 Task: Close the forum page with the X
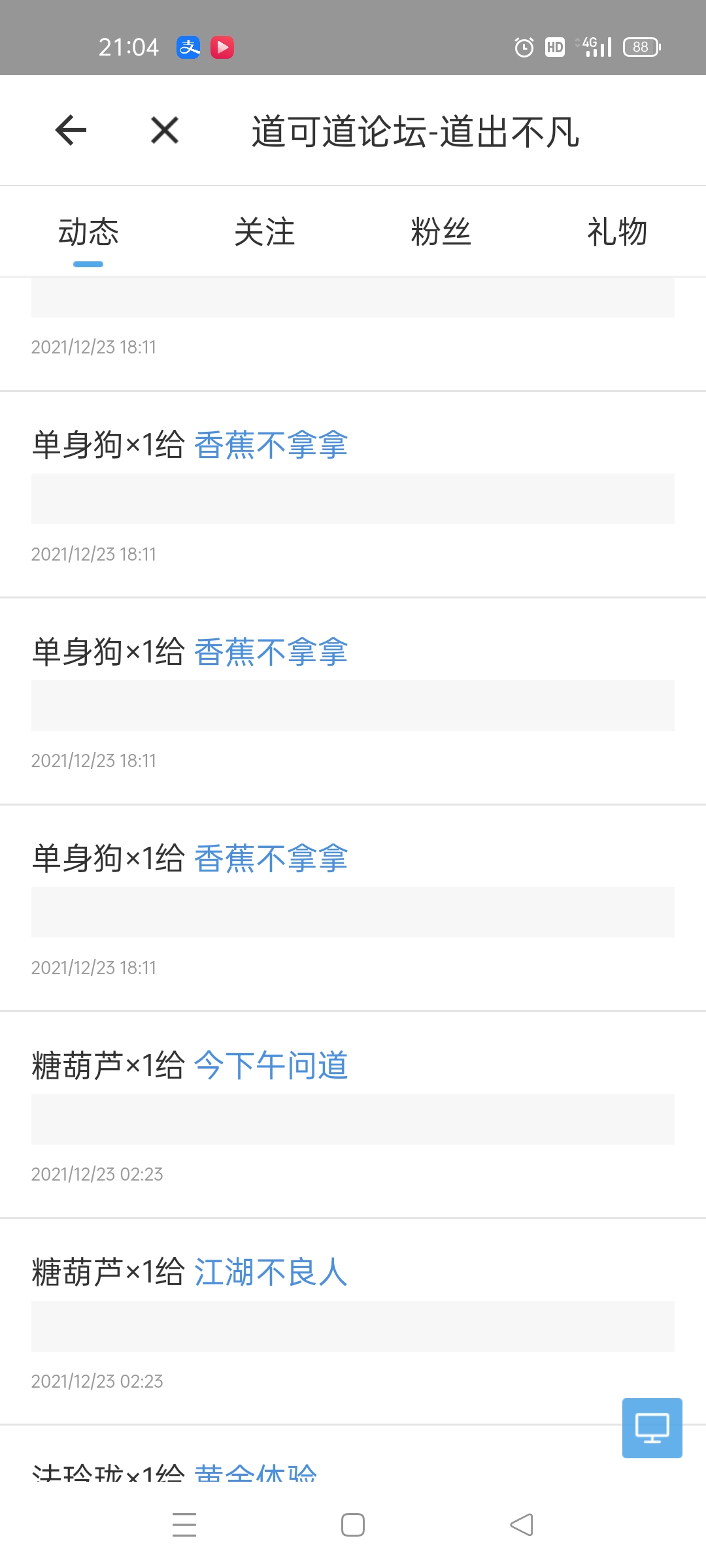(x=165, y=129)
